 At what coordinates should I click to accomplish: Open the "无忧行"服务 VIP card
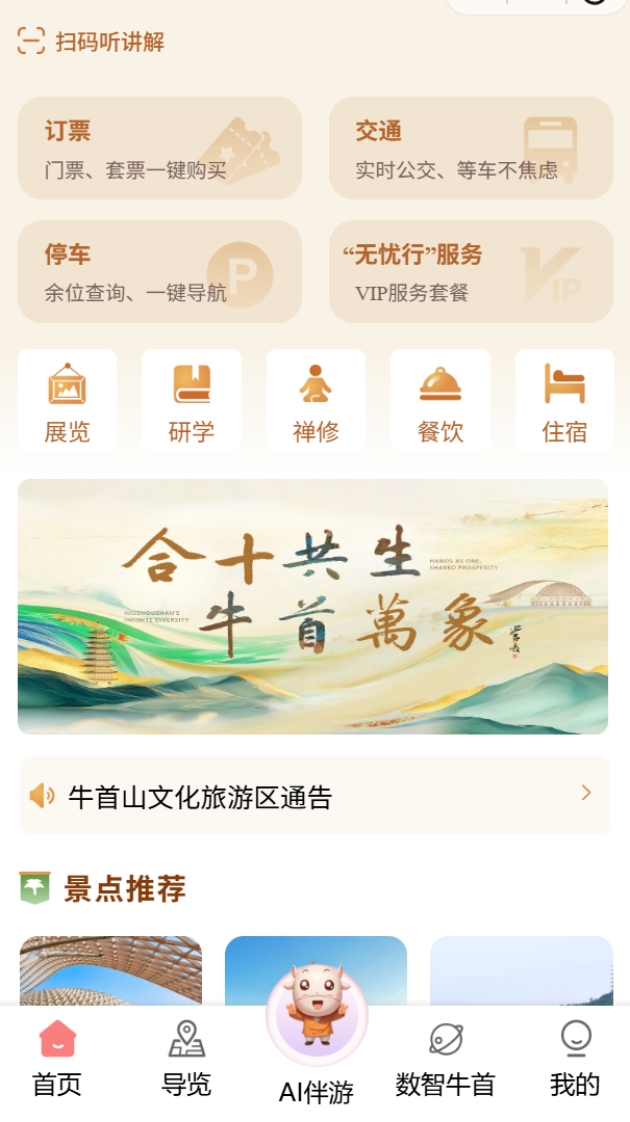470,272
